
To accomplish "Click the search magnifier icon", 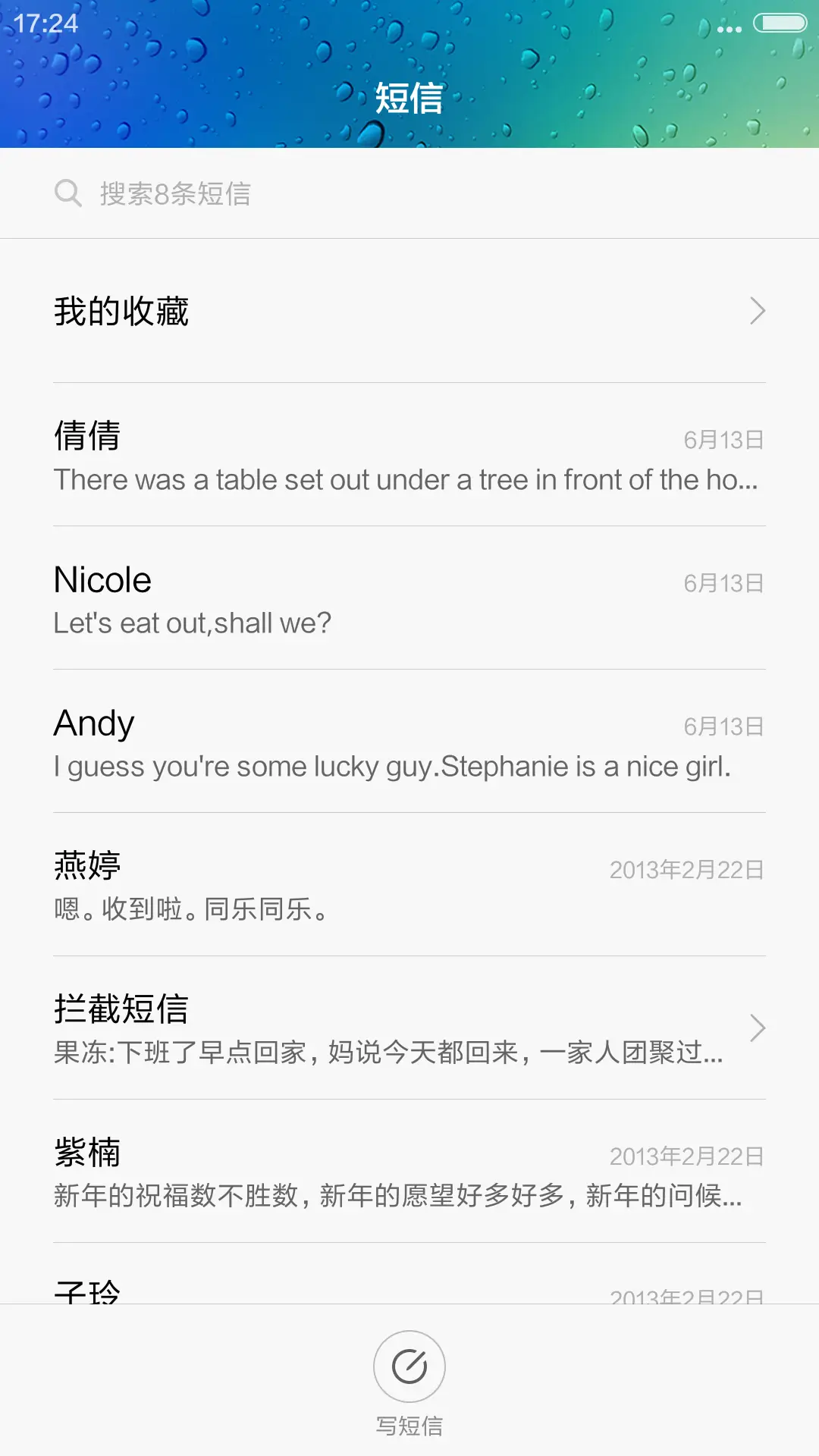I will tap(69, 193).
